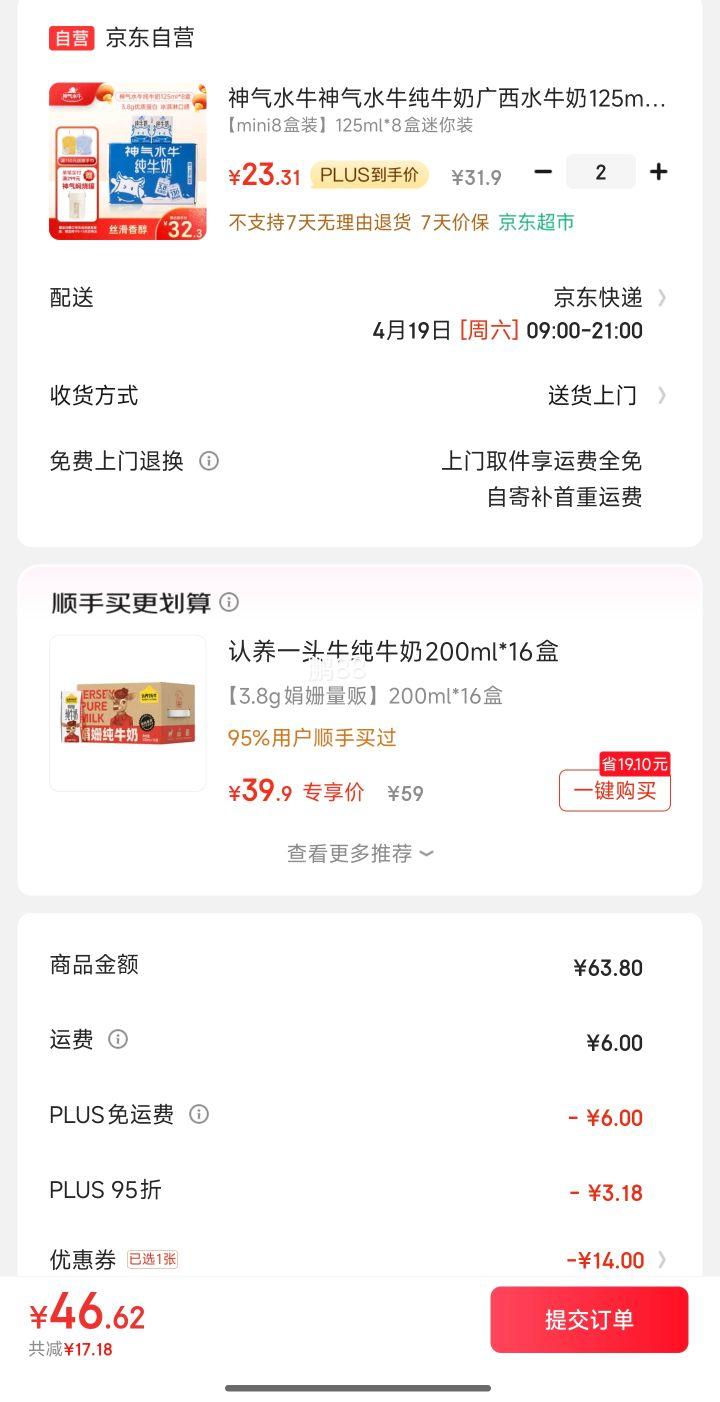Tap the info icon beside 免费上门退换
720x1402 pixels.
208,461
